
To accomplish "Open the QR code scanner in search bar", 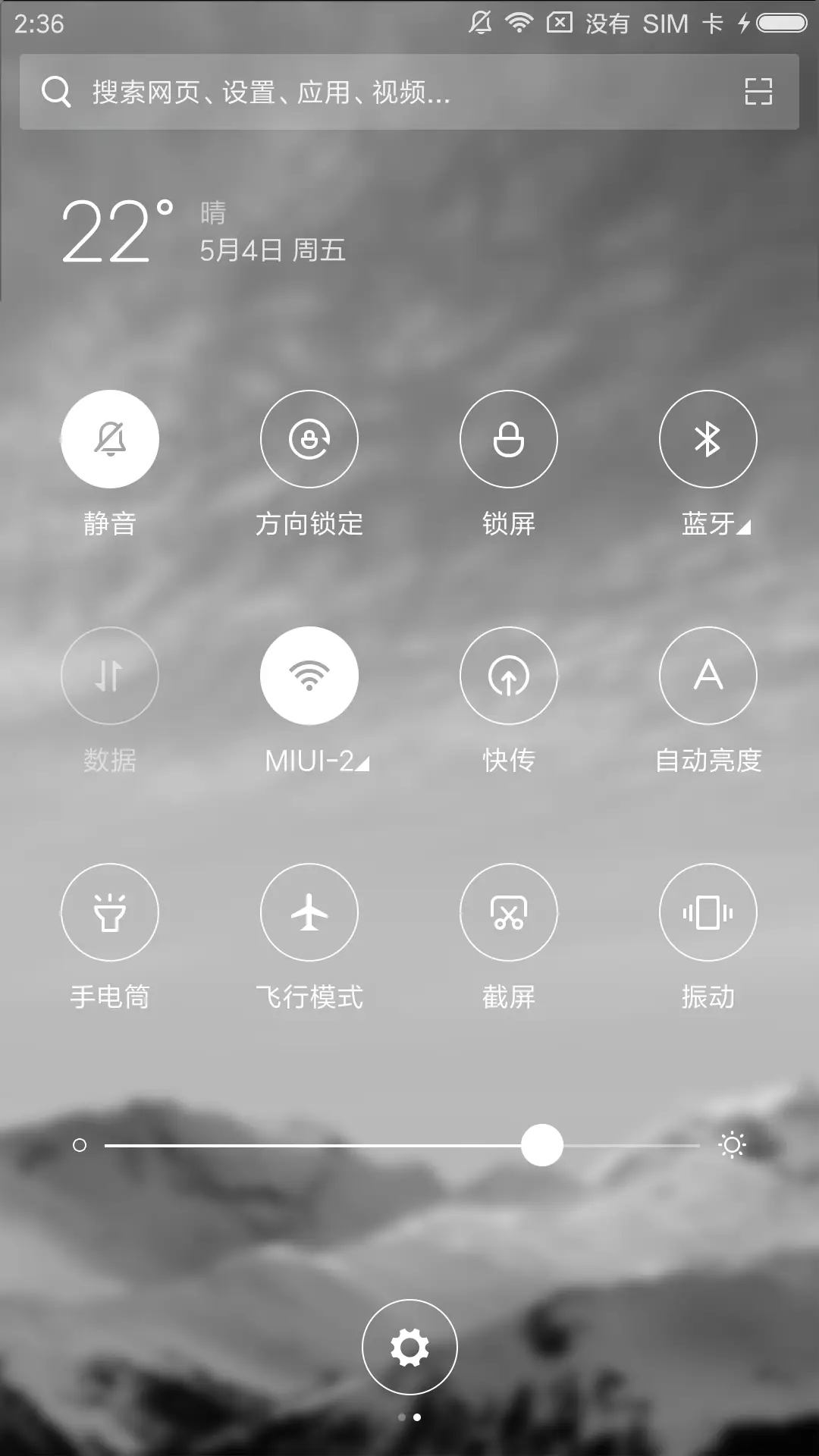I will coord(758,92).
